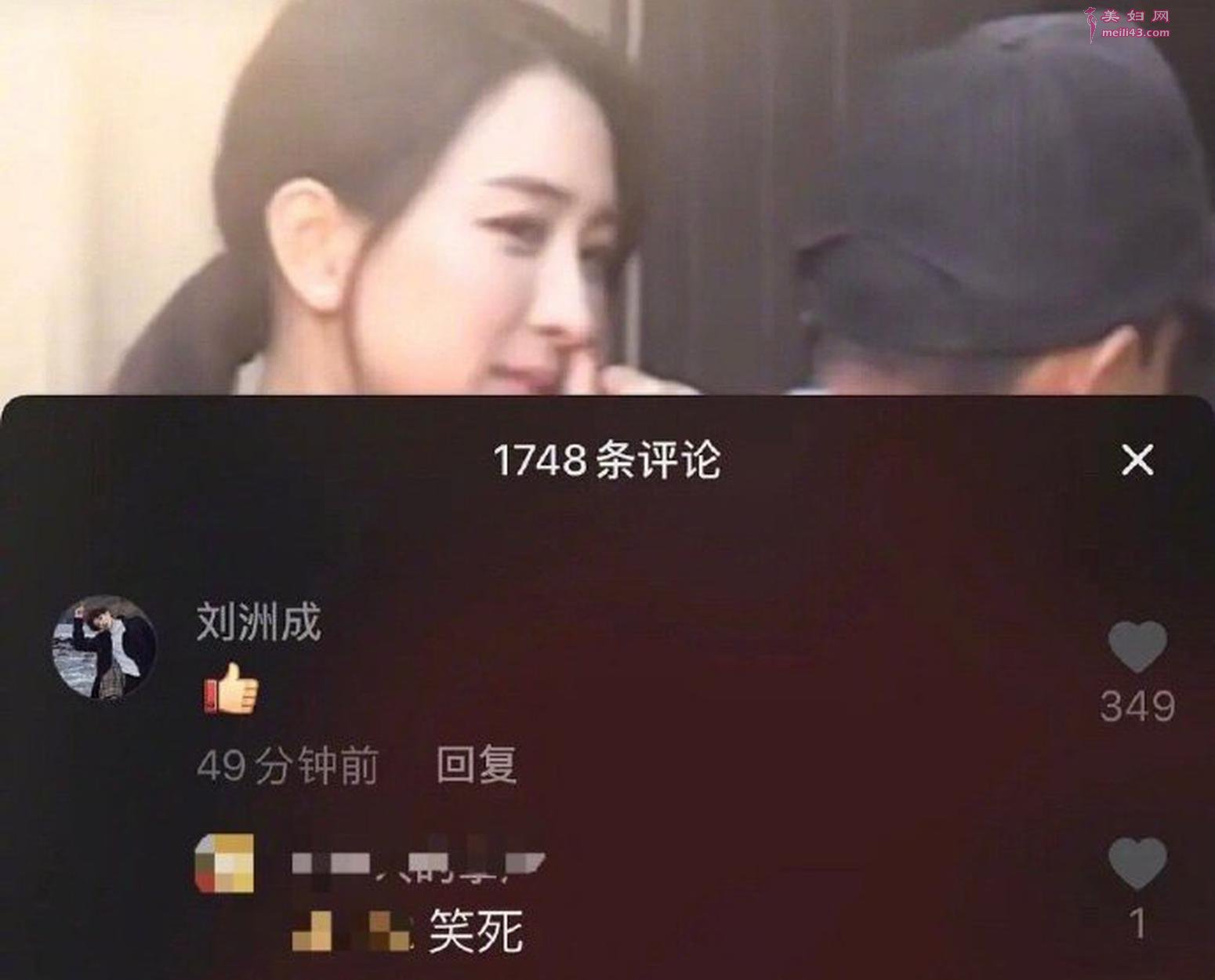Reply to 刘洲成's comment via 回复
The width and height of the screenshot is (1215, 980).
476,765
